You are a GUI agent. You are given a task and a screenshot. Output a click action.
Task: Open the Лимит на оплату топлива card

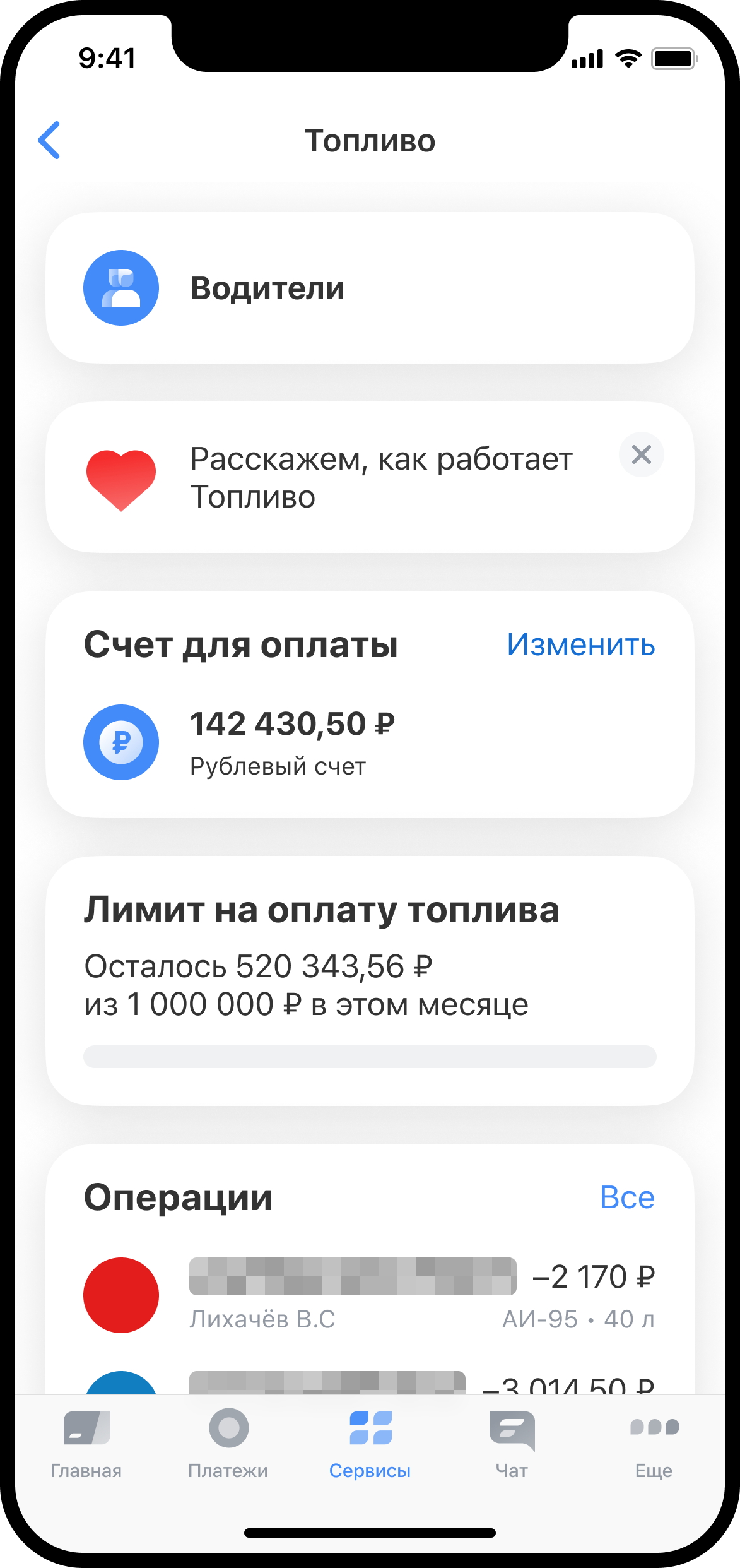point(369,980)
